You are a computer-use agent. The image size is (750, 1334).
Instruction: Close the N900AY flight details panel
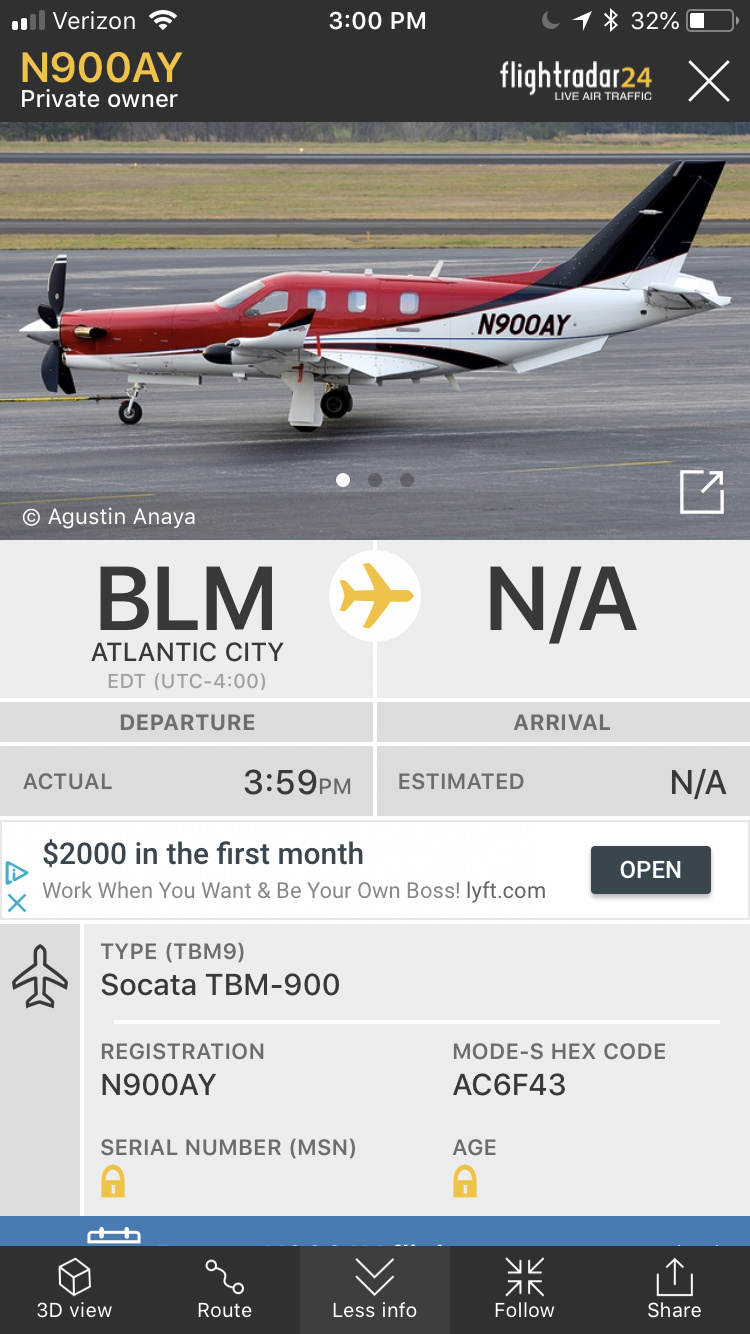click(708, 81)
